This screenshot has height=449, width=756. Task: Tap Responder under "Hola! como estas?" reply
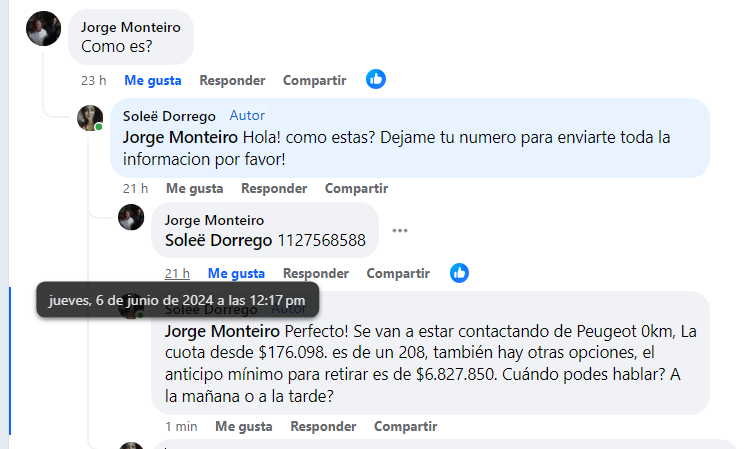274,188
